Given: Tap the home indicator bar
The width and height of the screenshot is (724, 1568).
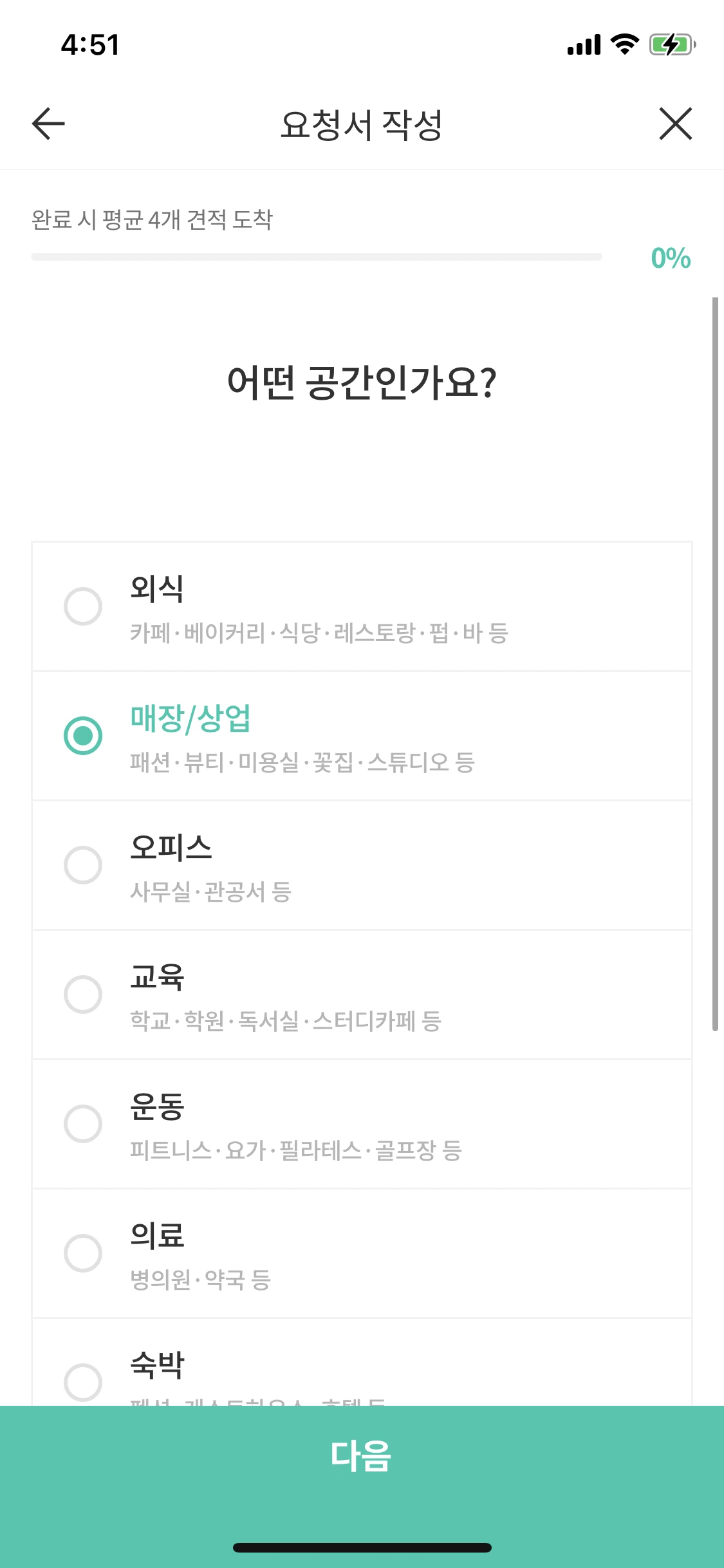Looking at the screenshot, I should coord(362,1547).
